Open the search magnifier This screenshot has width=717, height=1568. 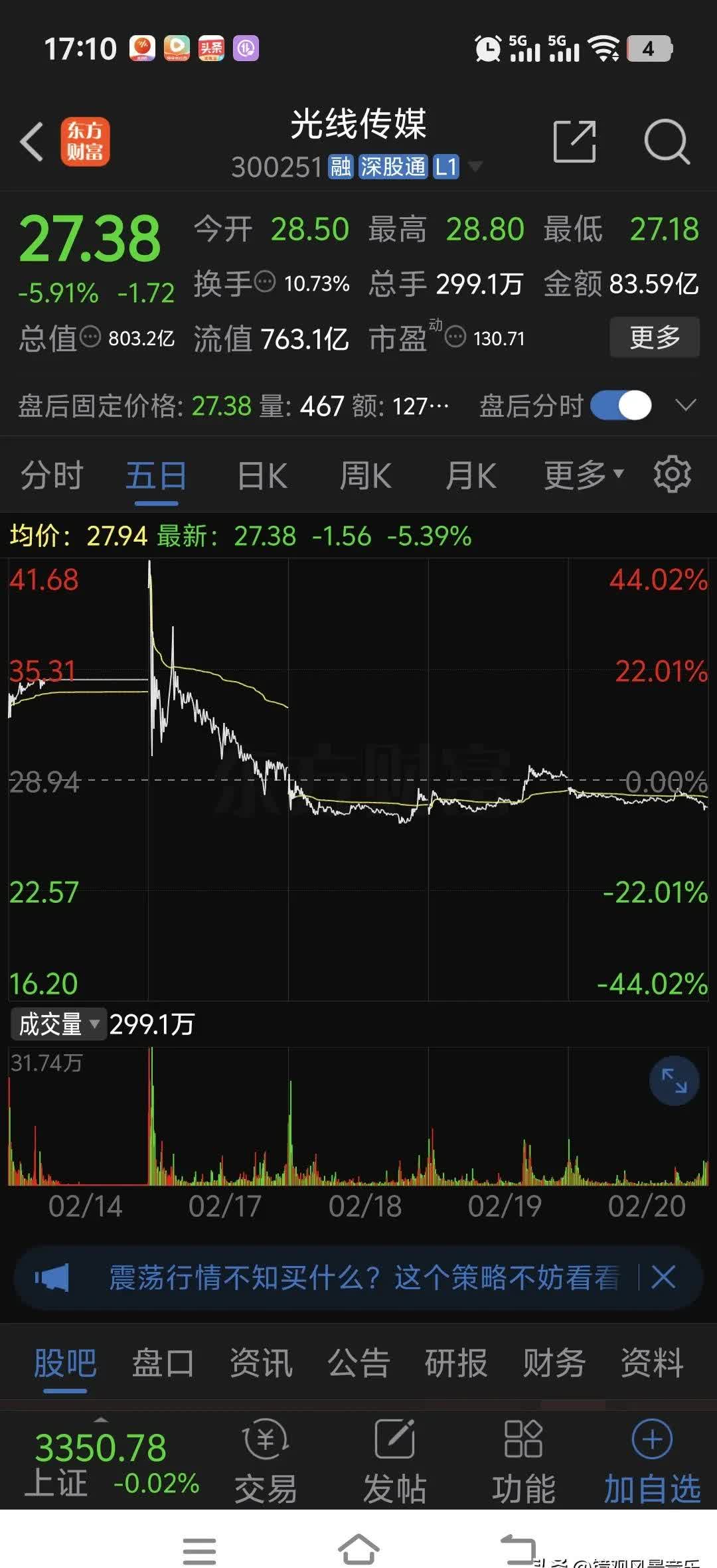[667, 141]
